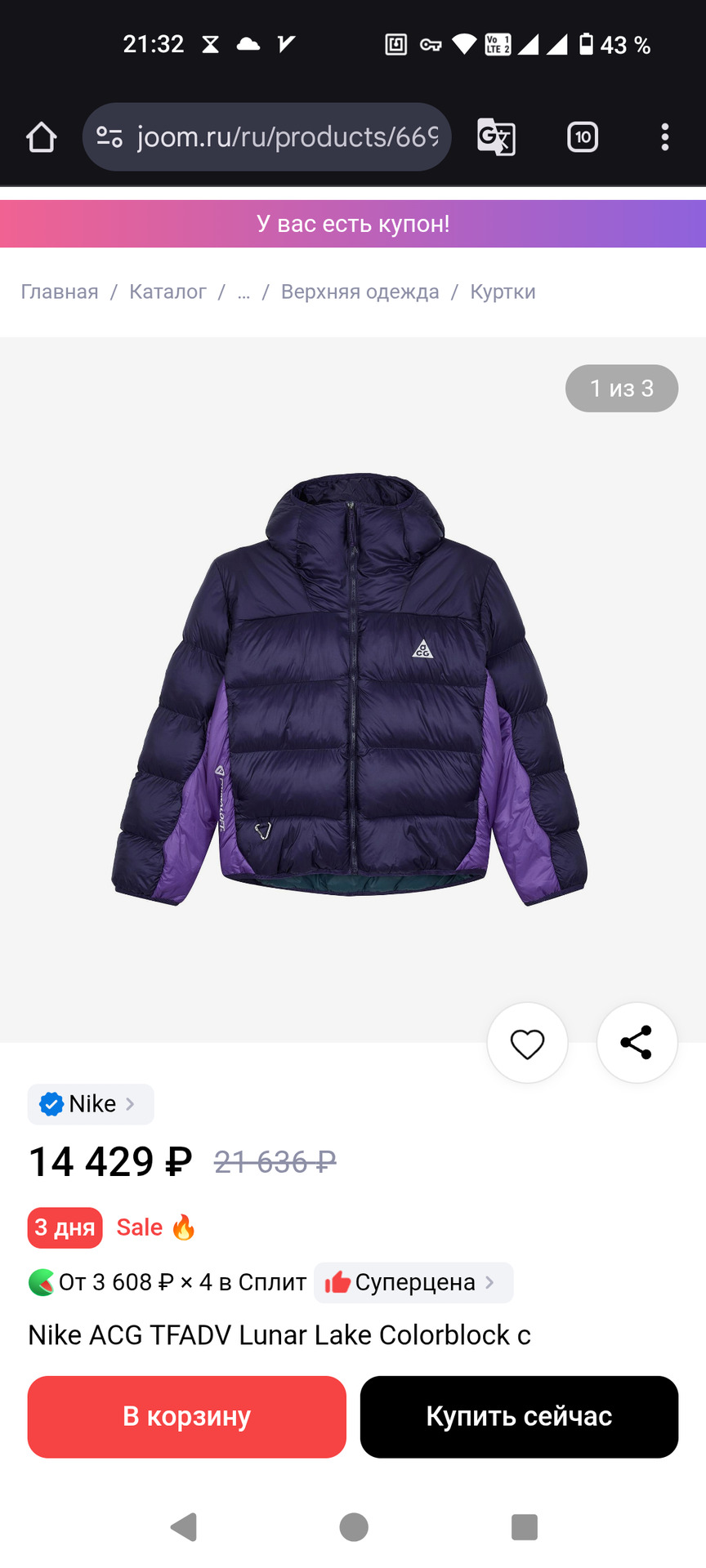
Task: Go back using the system back button
Action: click(184, 1526)
